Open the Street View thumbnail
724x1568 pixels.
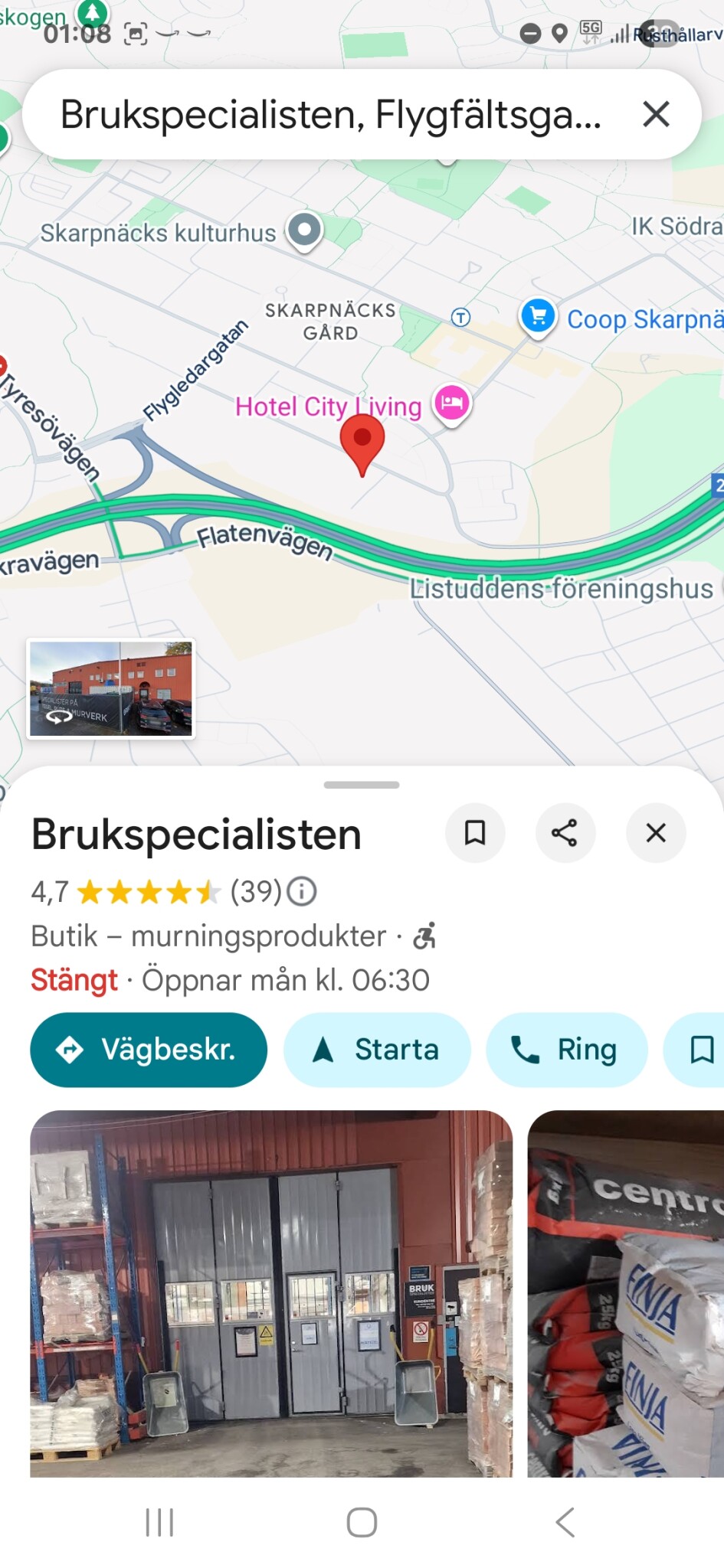point(111,688)
